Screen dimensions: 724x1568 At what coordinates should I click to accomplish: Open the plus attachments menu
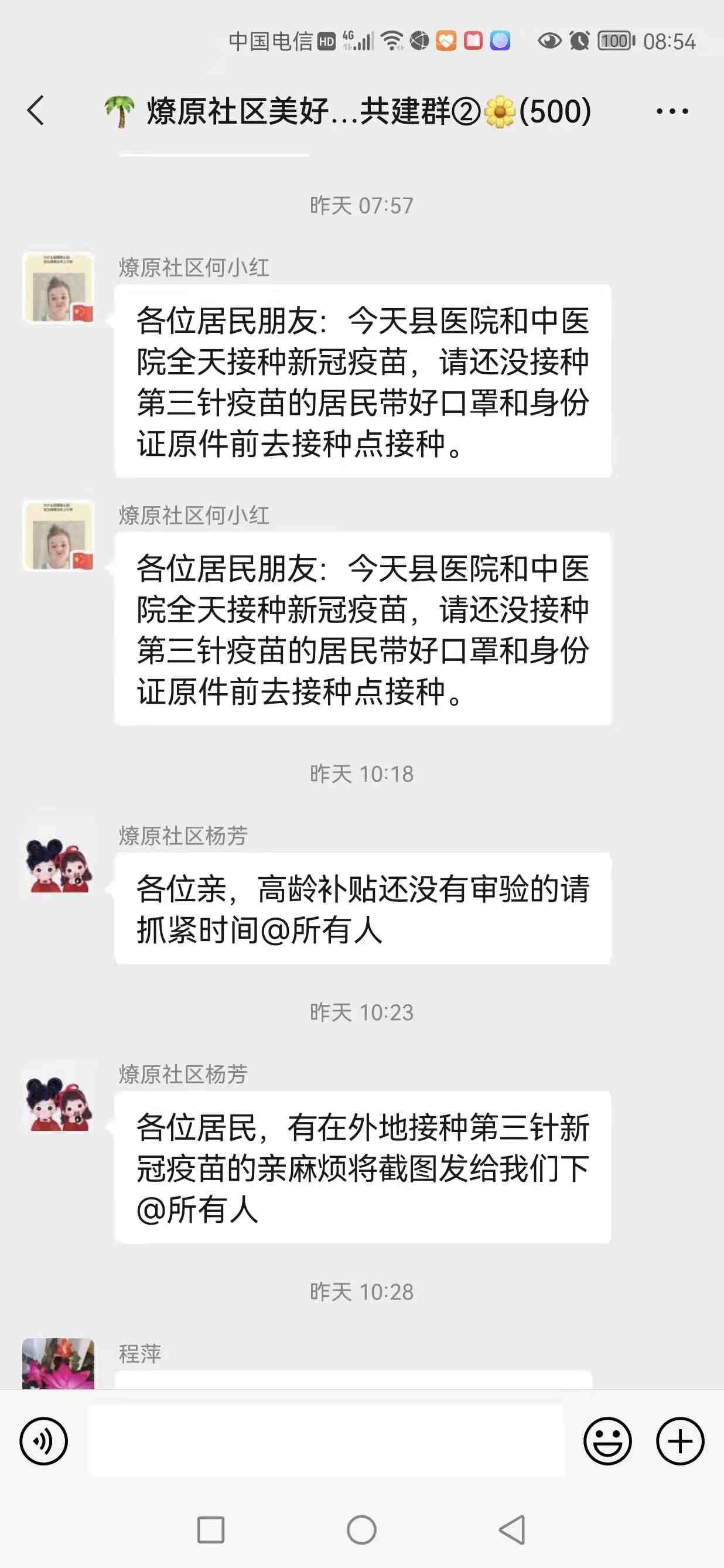(679, 1441)
